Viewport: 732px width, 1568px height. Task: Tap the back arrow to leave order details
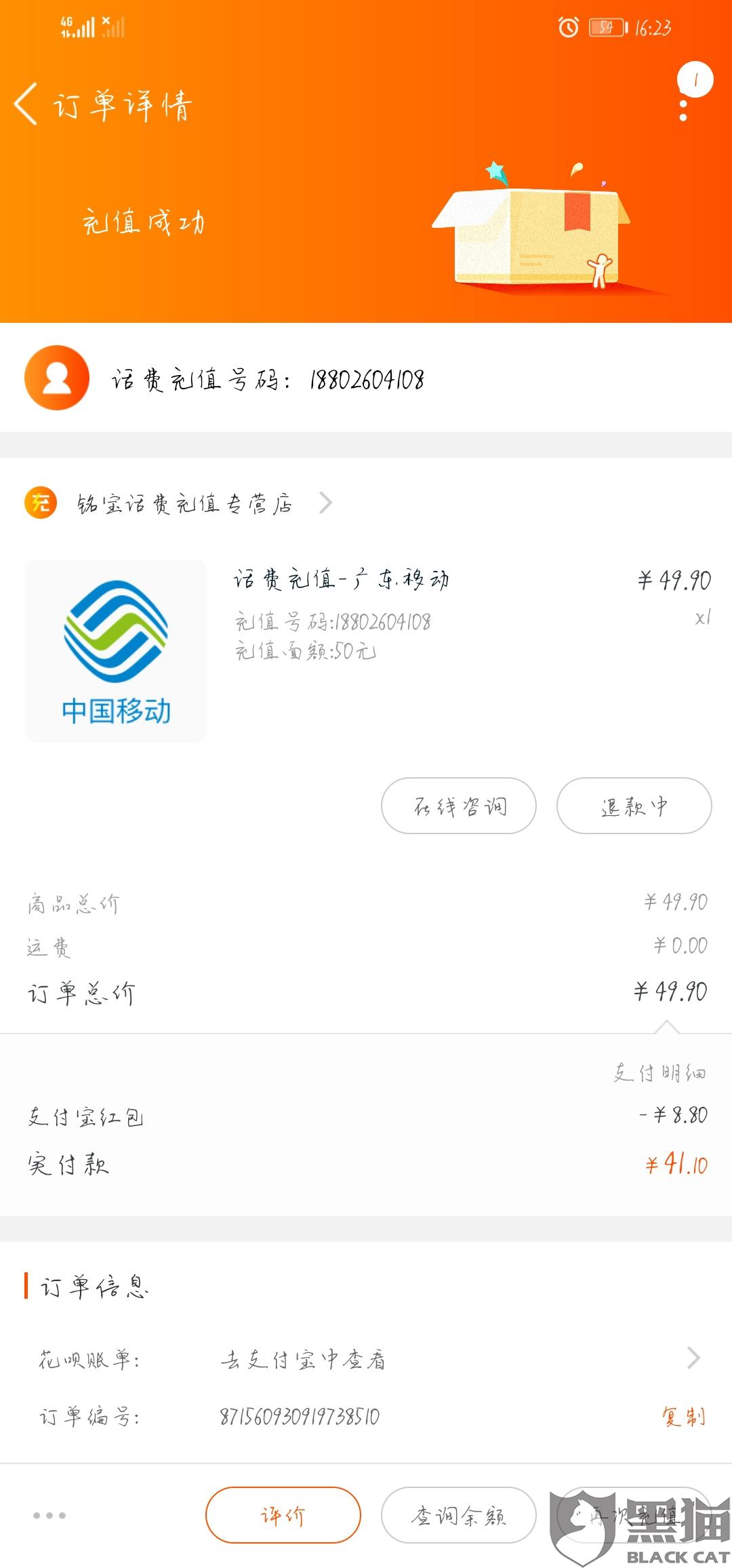click(x=27, y=103)
